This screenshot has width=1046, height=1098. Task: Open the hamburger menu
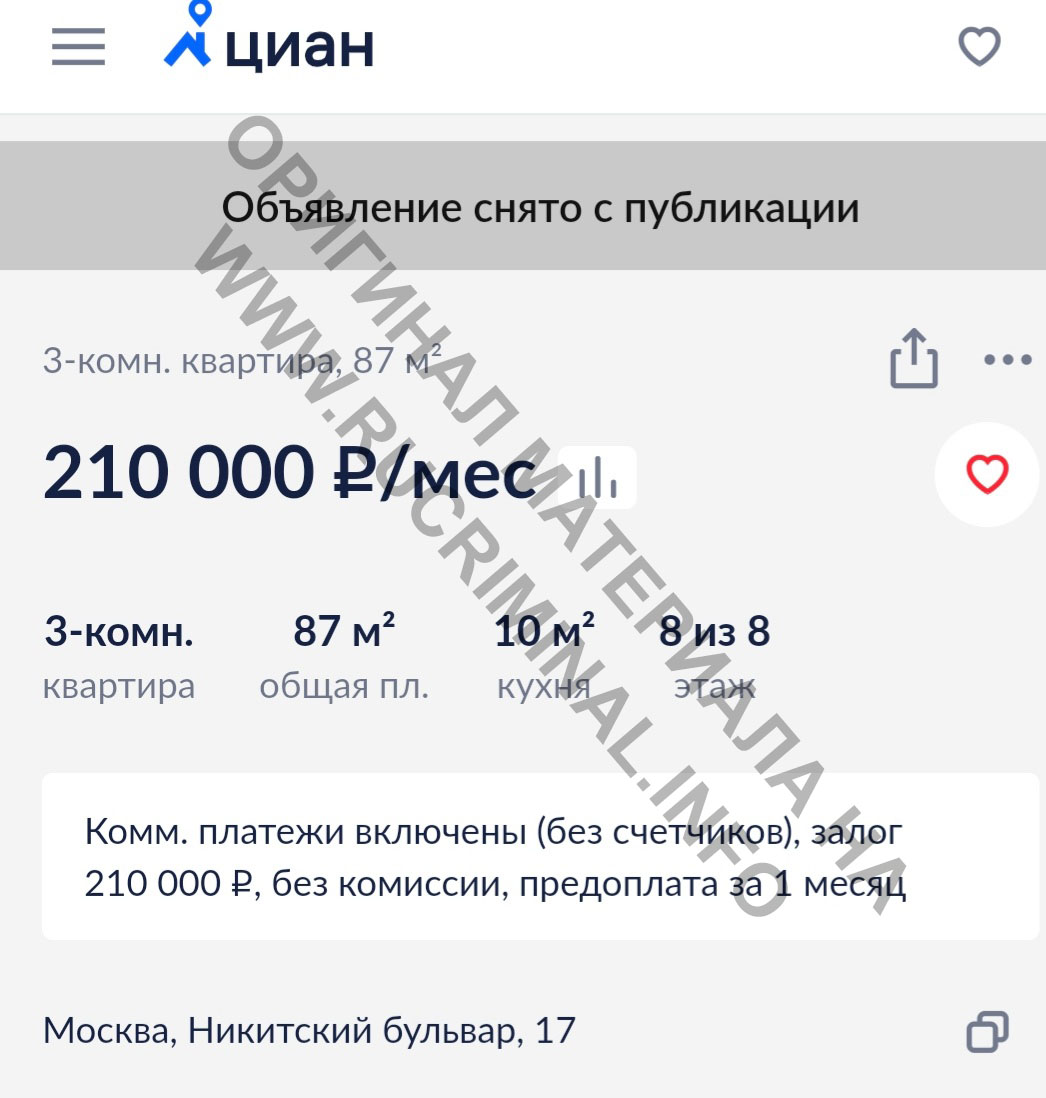tap(78, 46)
